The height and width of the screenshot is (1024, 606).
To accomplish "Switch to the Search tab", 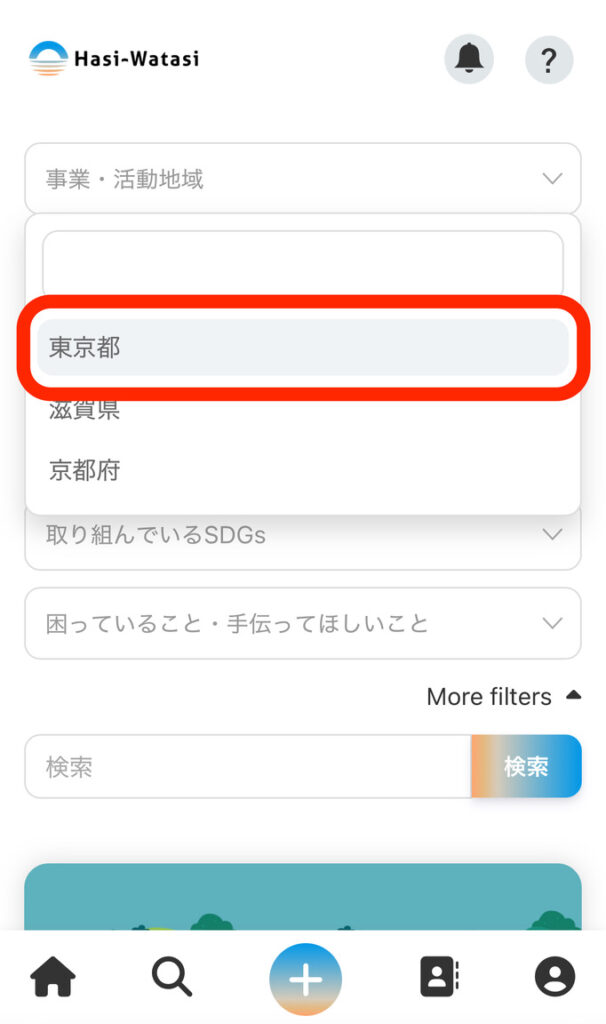I will pos(172,978).
